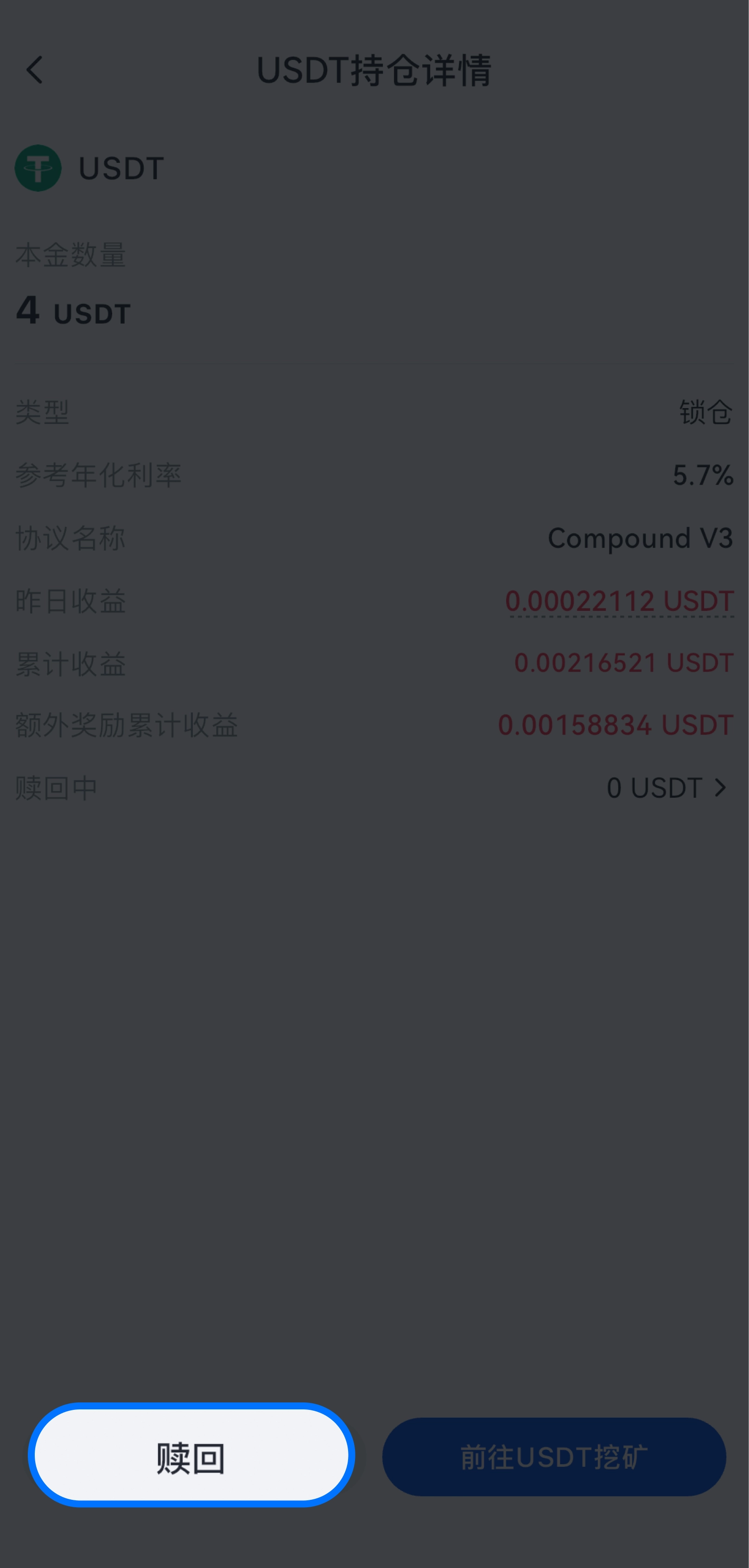Go back from USDT持仓详情
The width and height of the screenshot is (749, 1568).
click(x=35, y=70)
